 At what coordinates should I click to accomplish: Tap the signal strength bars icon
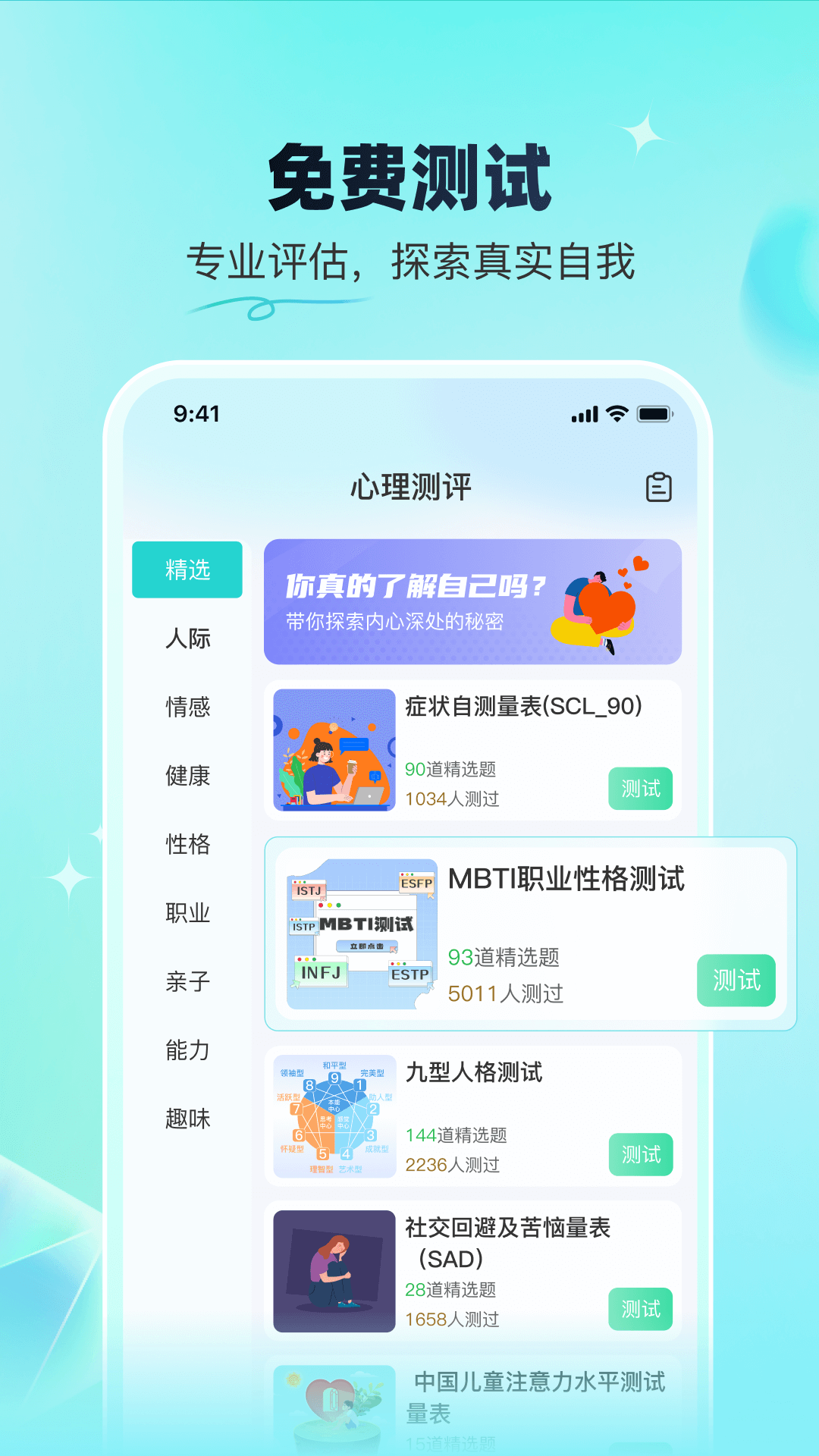tap(583, 414)
